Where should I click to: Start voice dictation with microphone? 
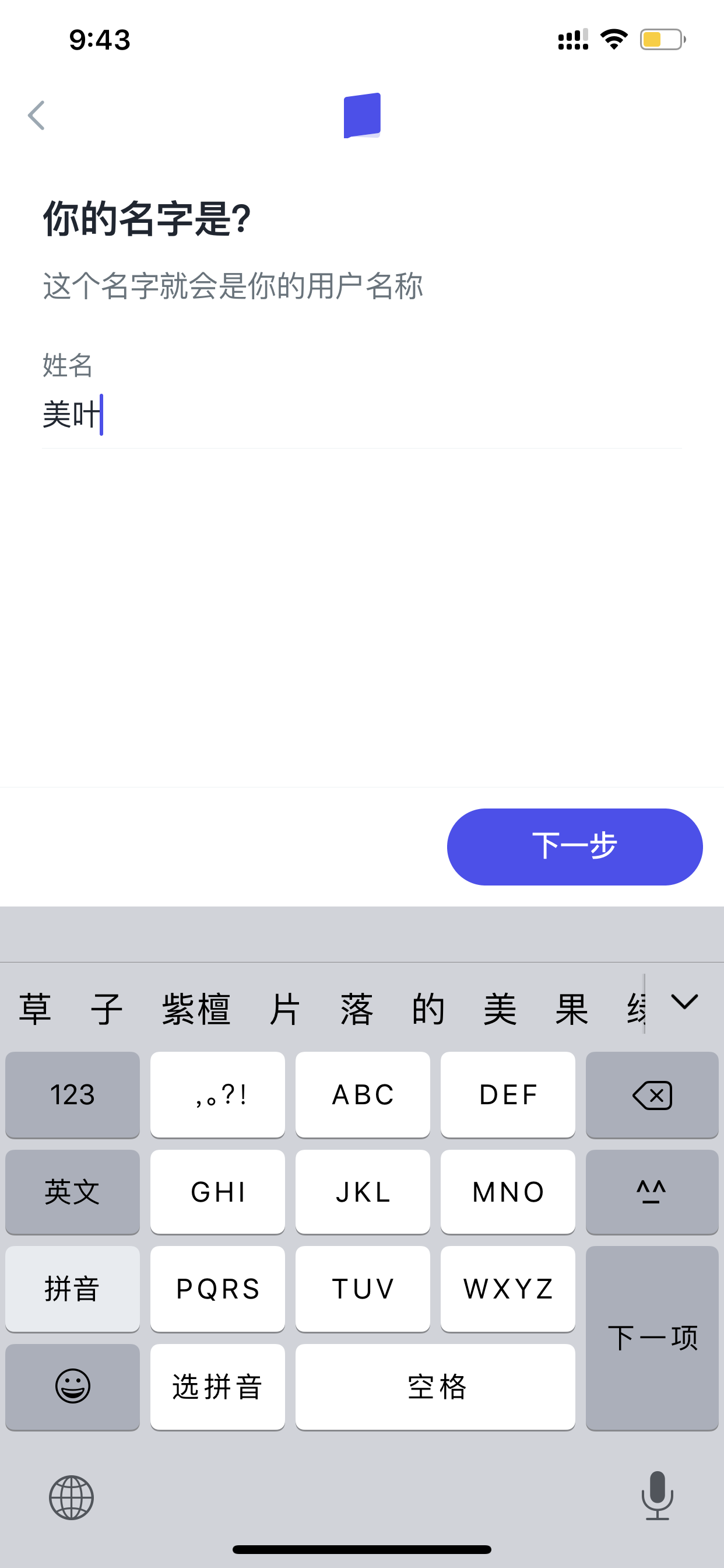coord(657,1496)
